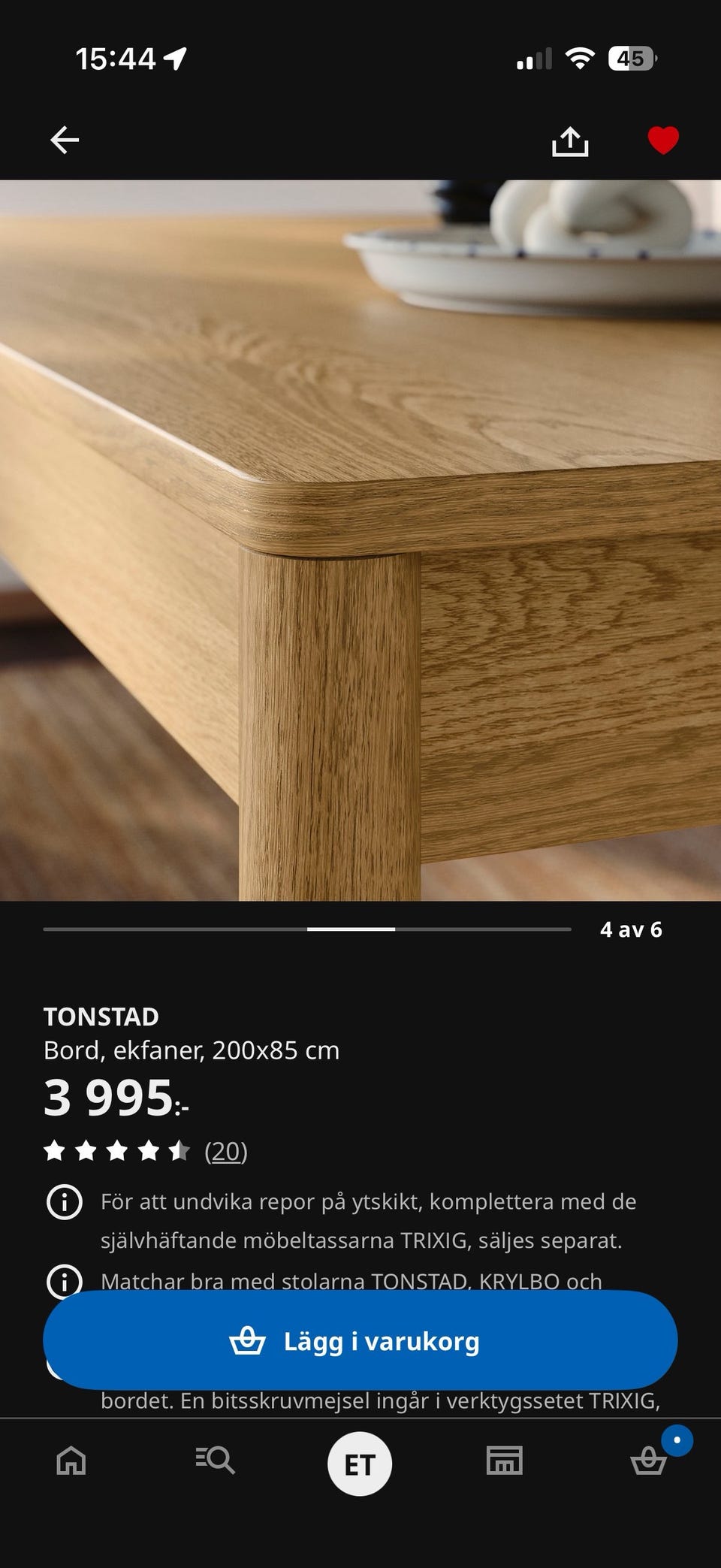This screenshot has height=1568, width=721.
Task: Share this TONSTAD table
Action: pyautogui.click(x=570, y=140)
